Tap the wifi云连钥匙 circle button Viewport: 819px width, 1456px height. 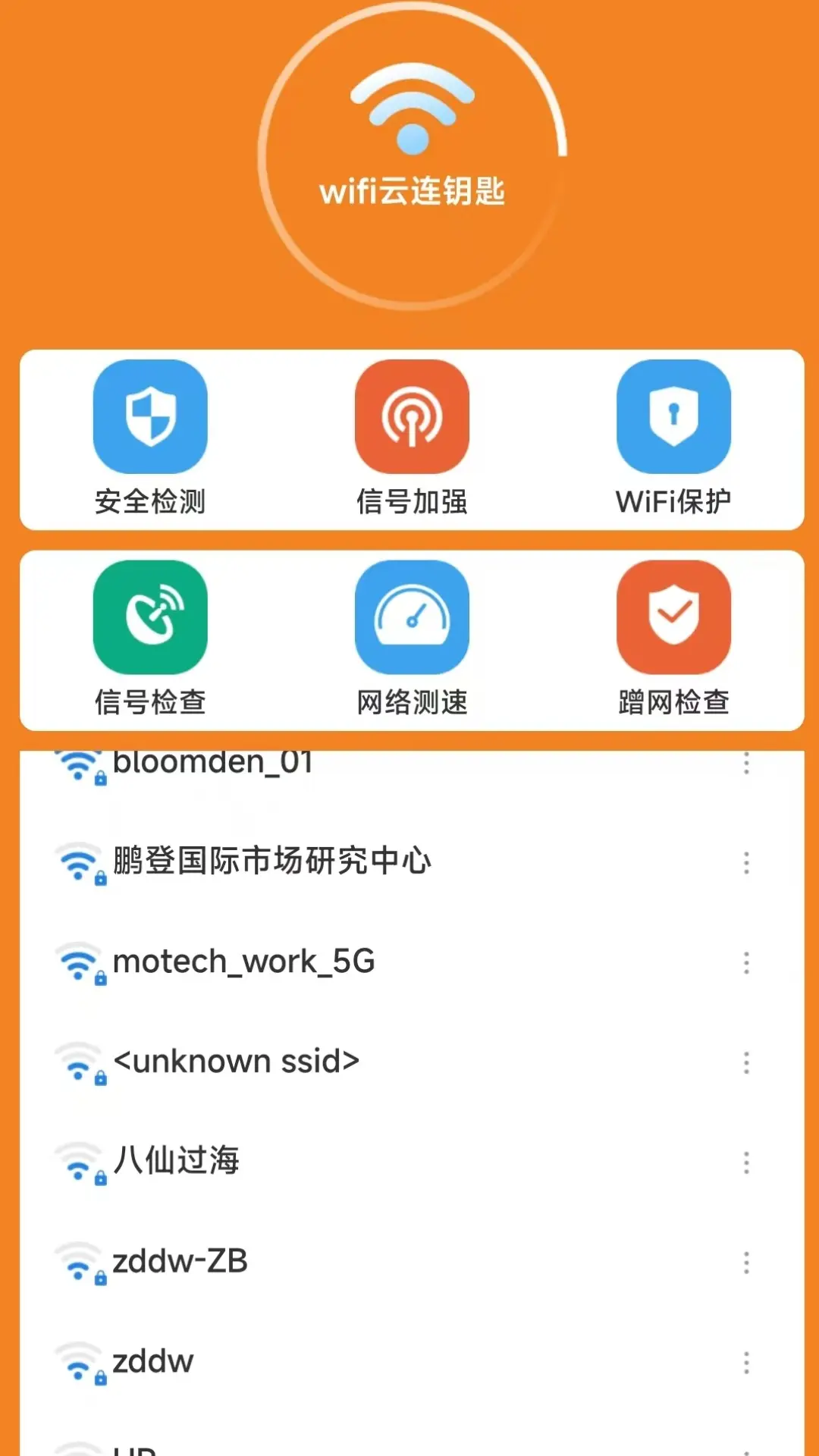(x=412, y=155)
